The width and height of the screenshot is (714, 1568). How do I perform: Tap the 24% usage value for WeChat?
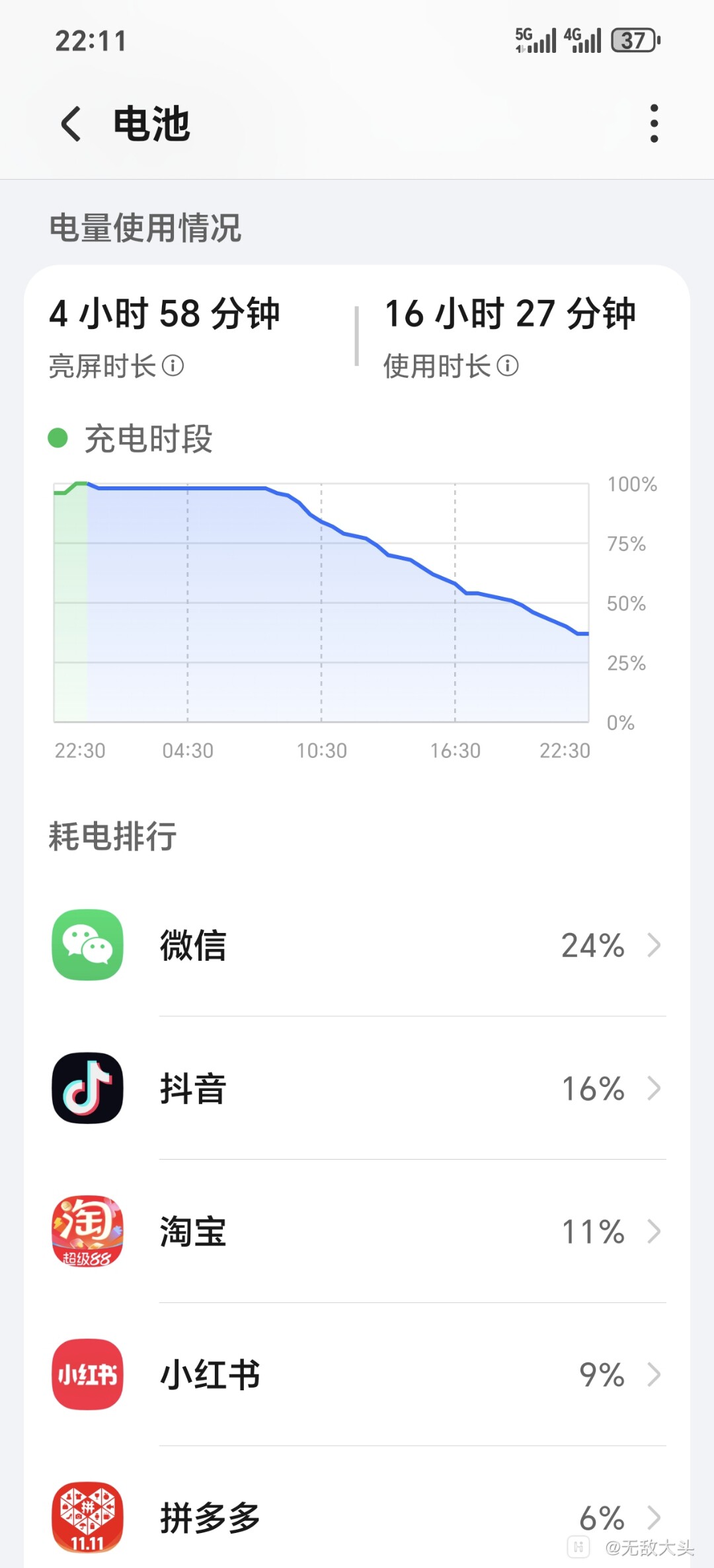pos(592,945)
